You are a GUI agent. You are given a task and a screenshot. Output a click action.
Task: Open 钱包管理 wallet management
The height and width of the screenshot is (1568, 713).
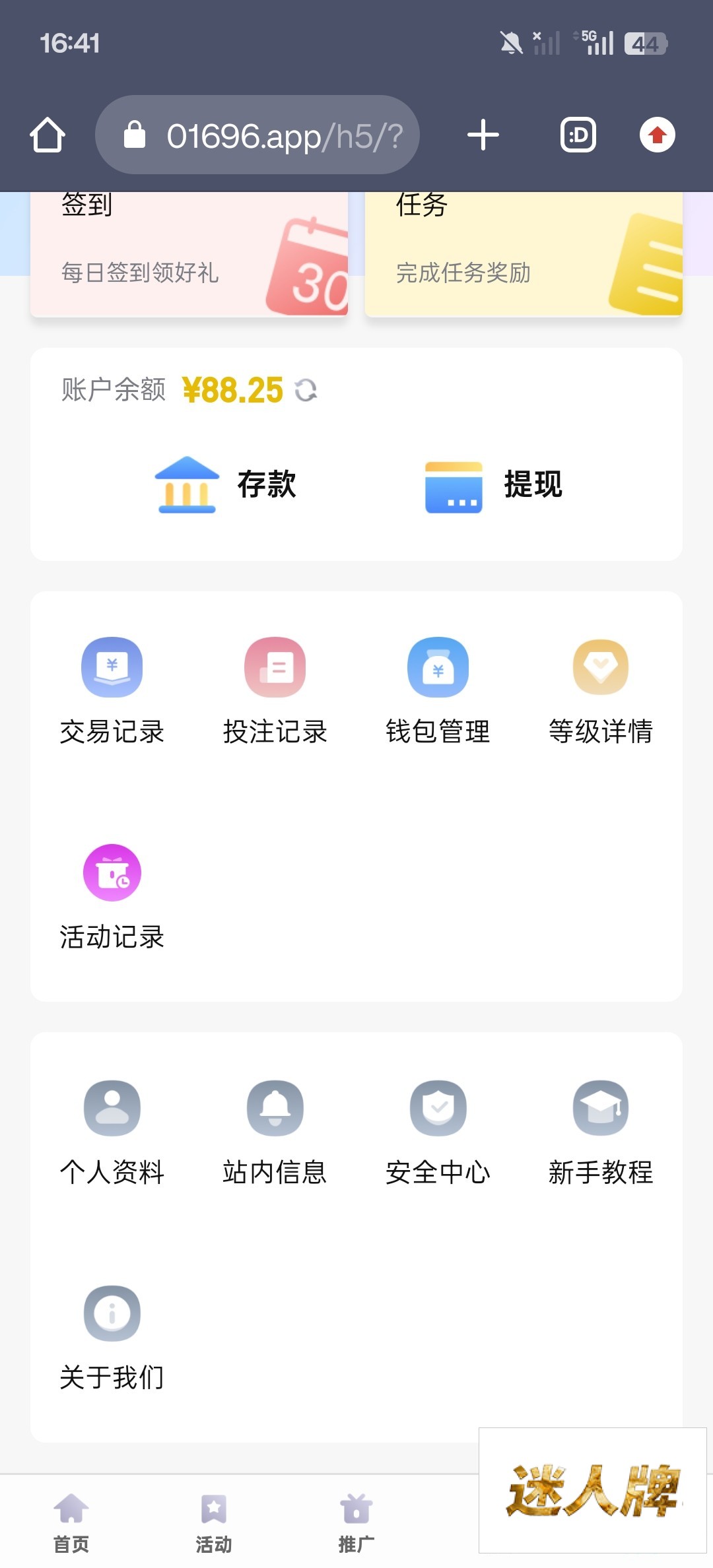click(438, 691)
